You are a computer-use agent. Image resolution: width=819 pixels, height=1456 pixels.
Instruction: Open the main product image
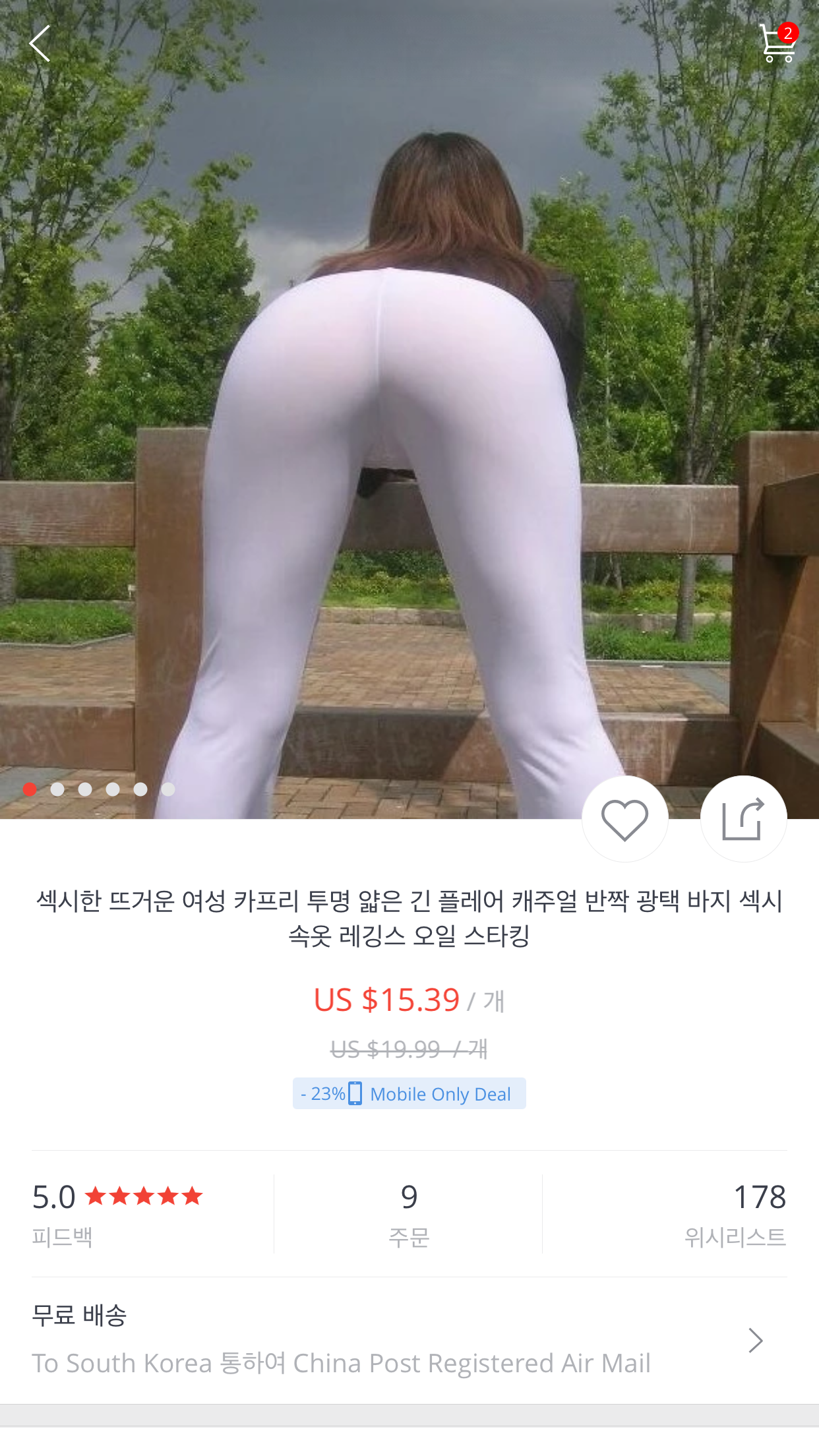(x=409, y=409)
